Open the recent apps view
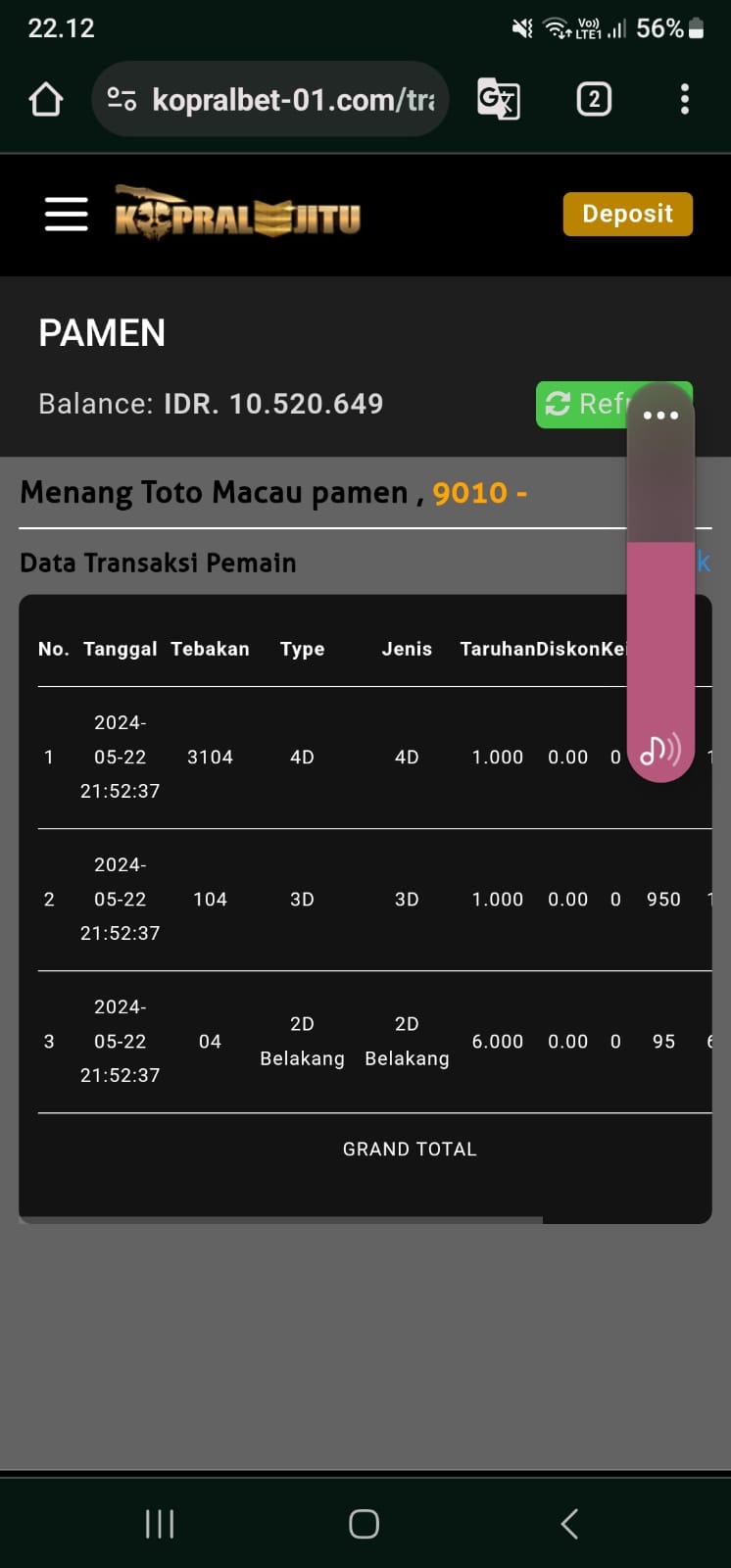This screenshot has width=731, height=1568. click(160, 1524)
